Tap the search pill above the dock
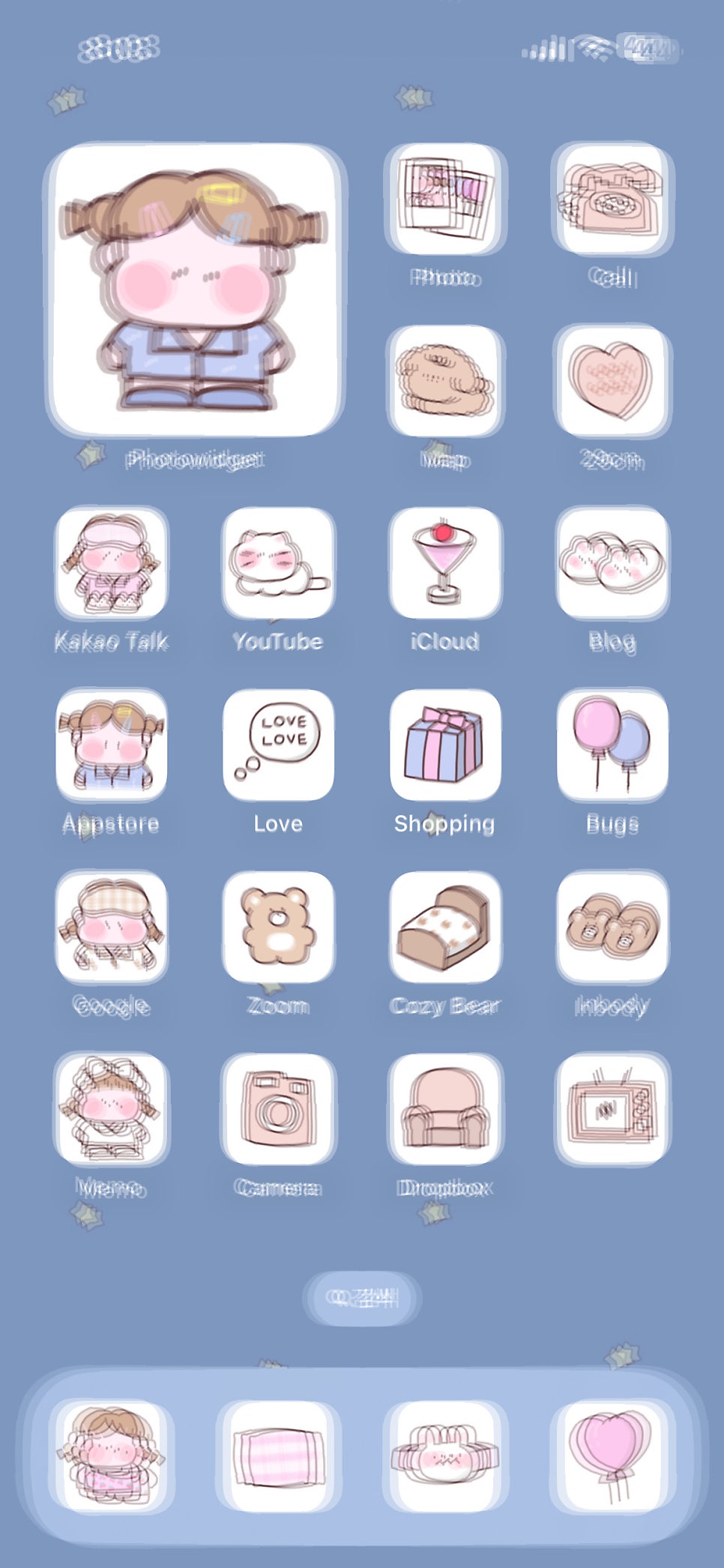724x1568 pixels. (x=363, y=1297)
